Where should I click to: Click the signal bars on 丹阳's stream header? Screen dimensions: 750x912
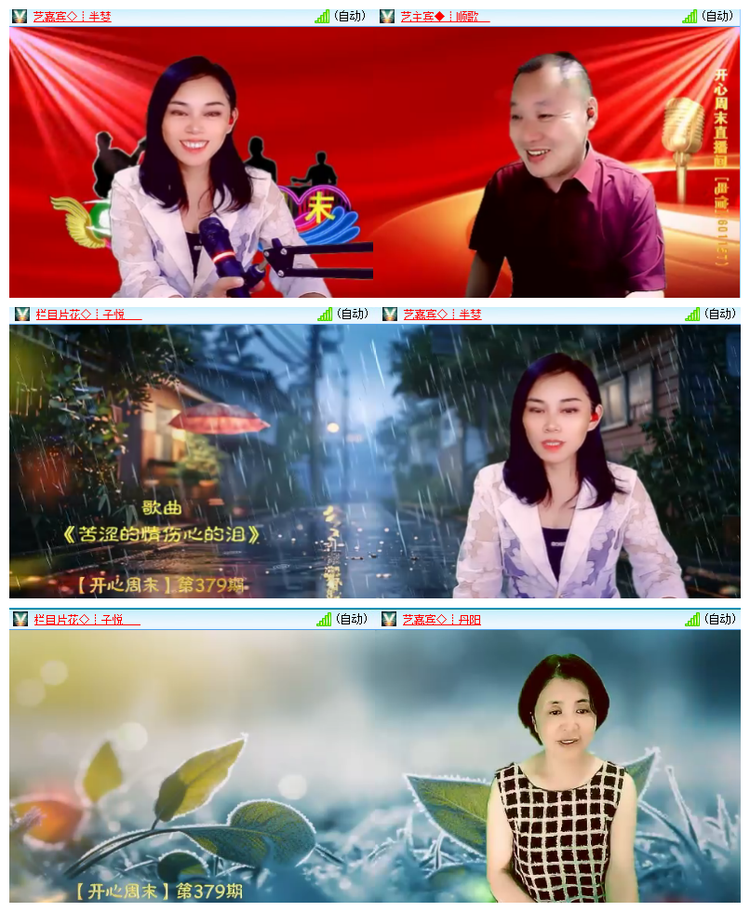690,620
